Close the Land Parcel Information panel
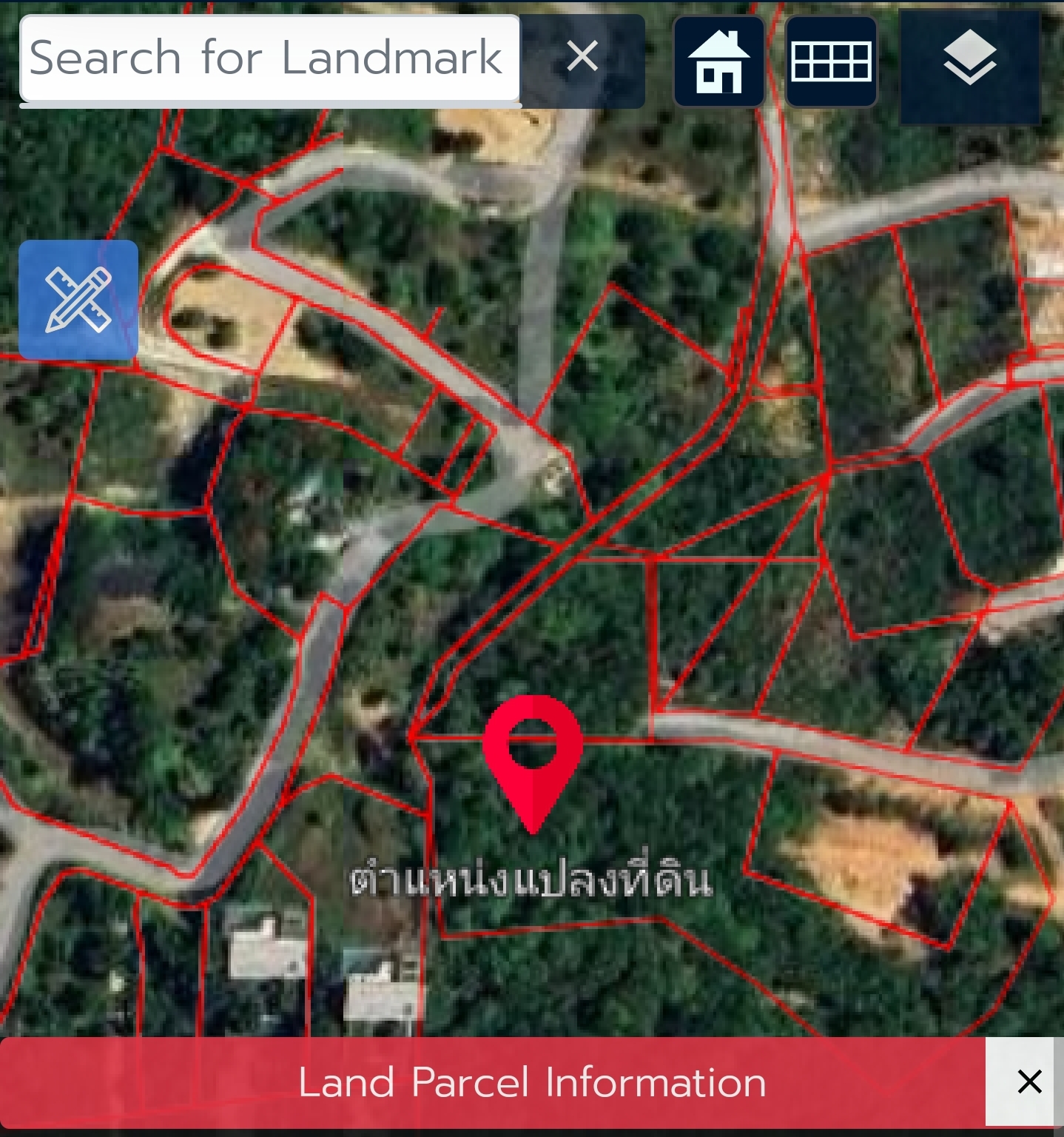This screenshot has width=1064, height=1137. click(x=1028, y=1082)
